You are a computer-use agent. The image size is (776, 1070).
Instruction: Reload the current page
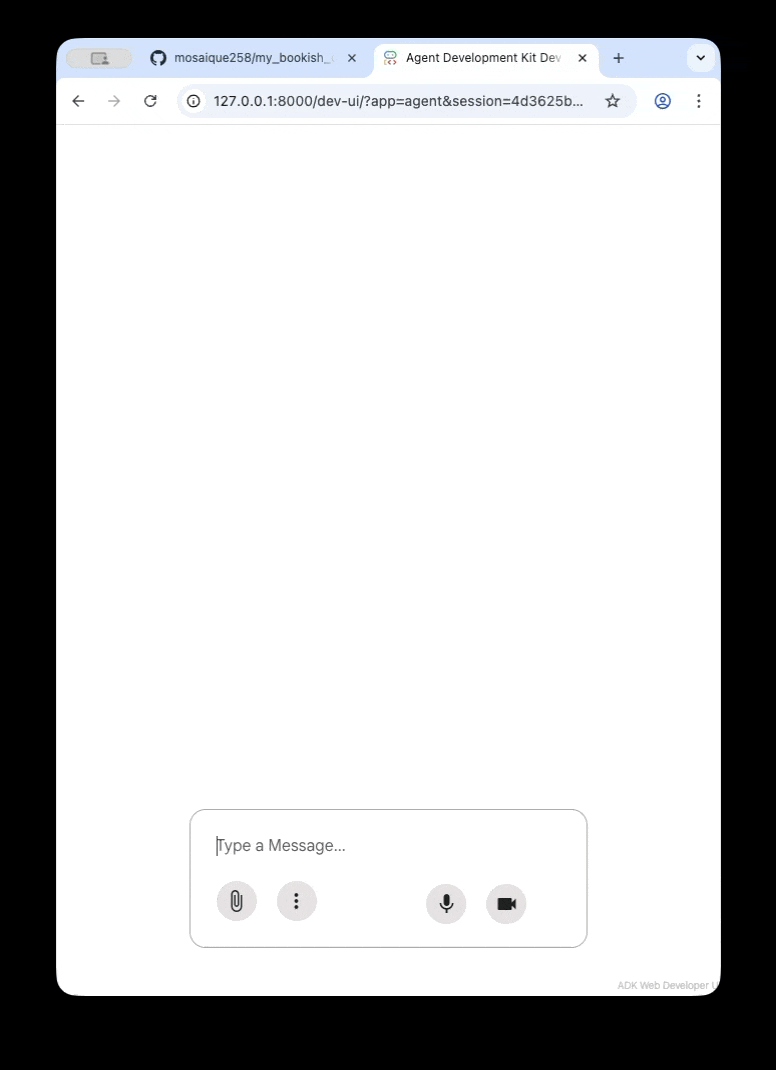[x=150, y=101]
